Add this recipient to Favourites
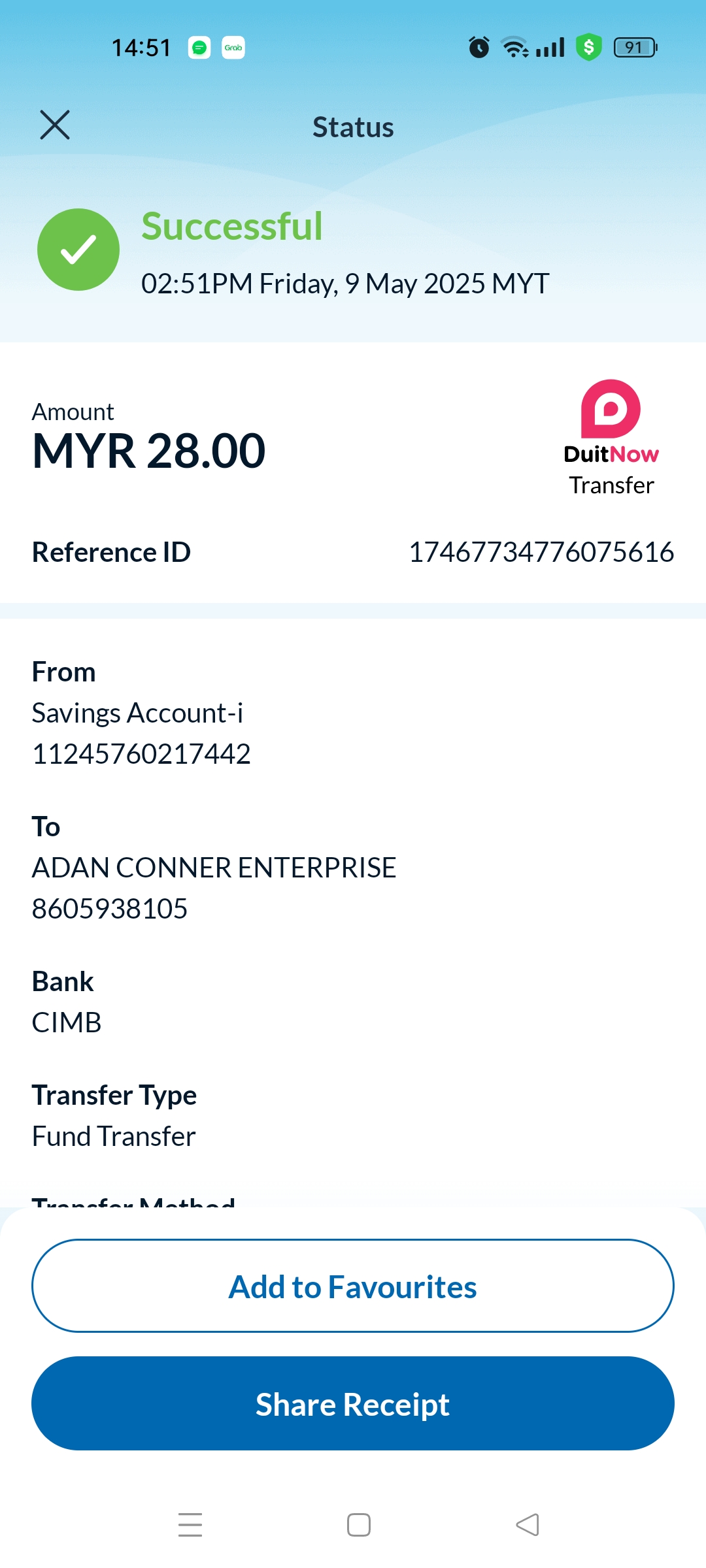 coord(353,1286)
